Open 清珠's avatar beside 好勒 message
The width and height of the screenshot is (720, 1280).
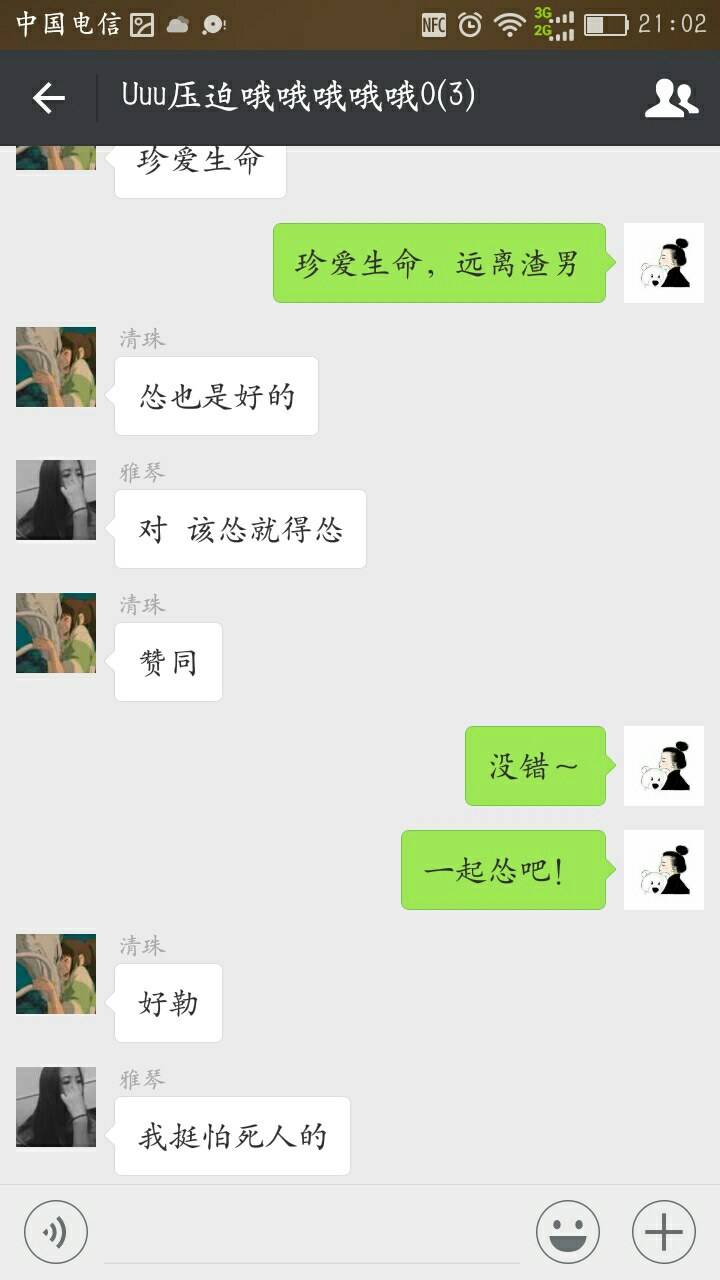[56, 974]
